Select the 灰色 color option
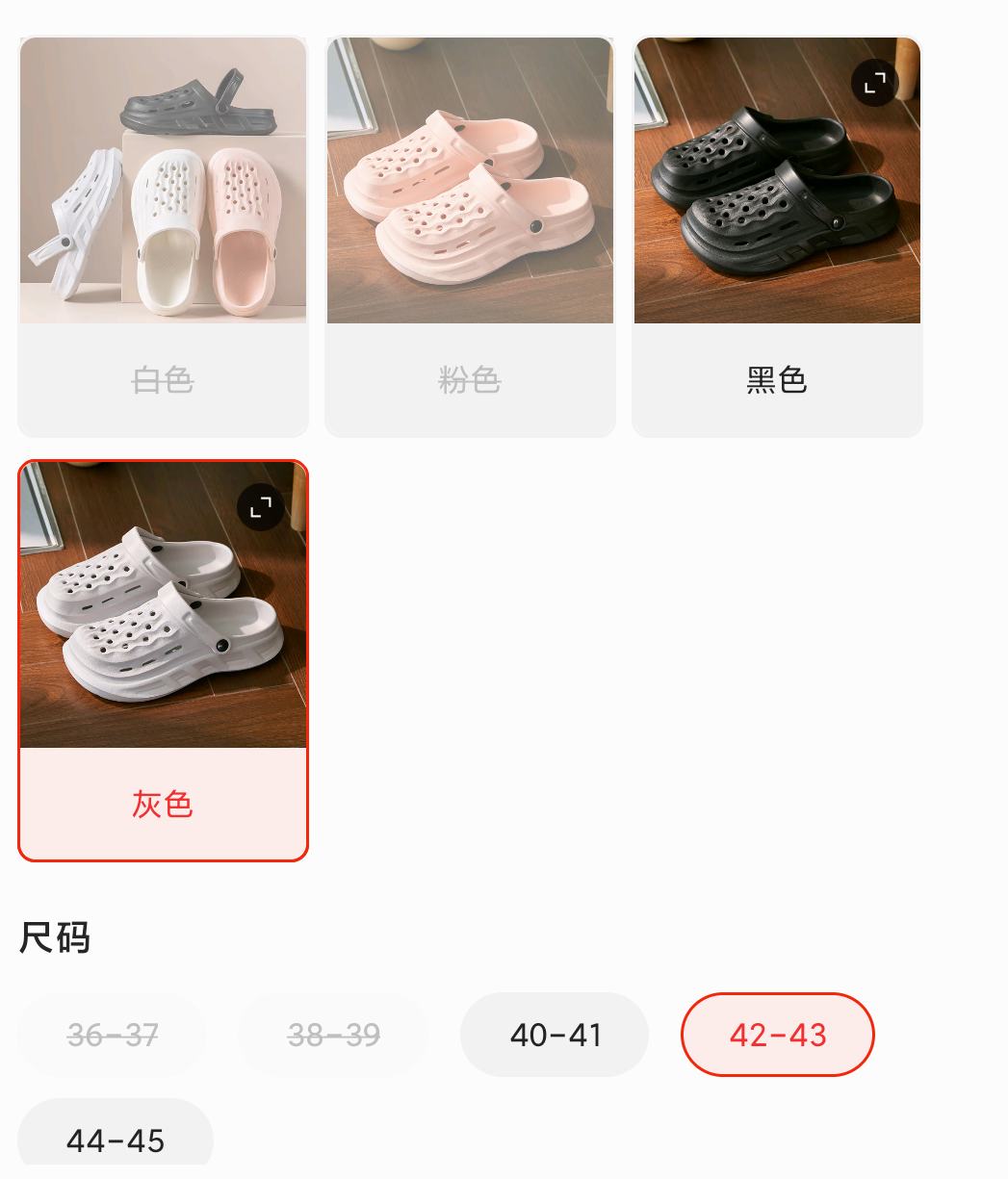Screen dimensions: 1008x1179 click(x=163, y=803)
